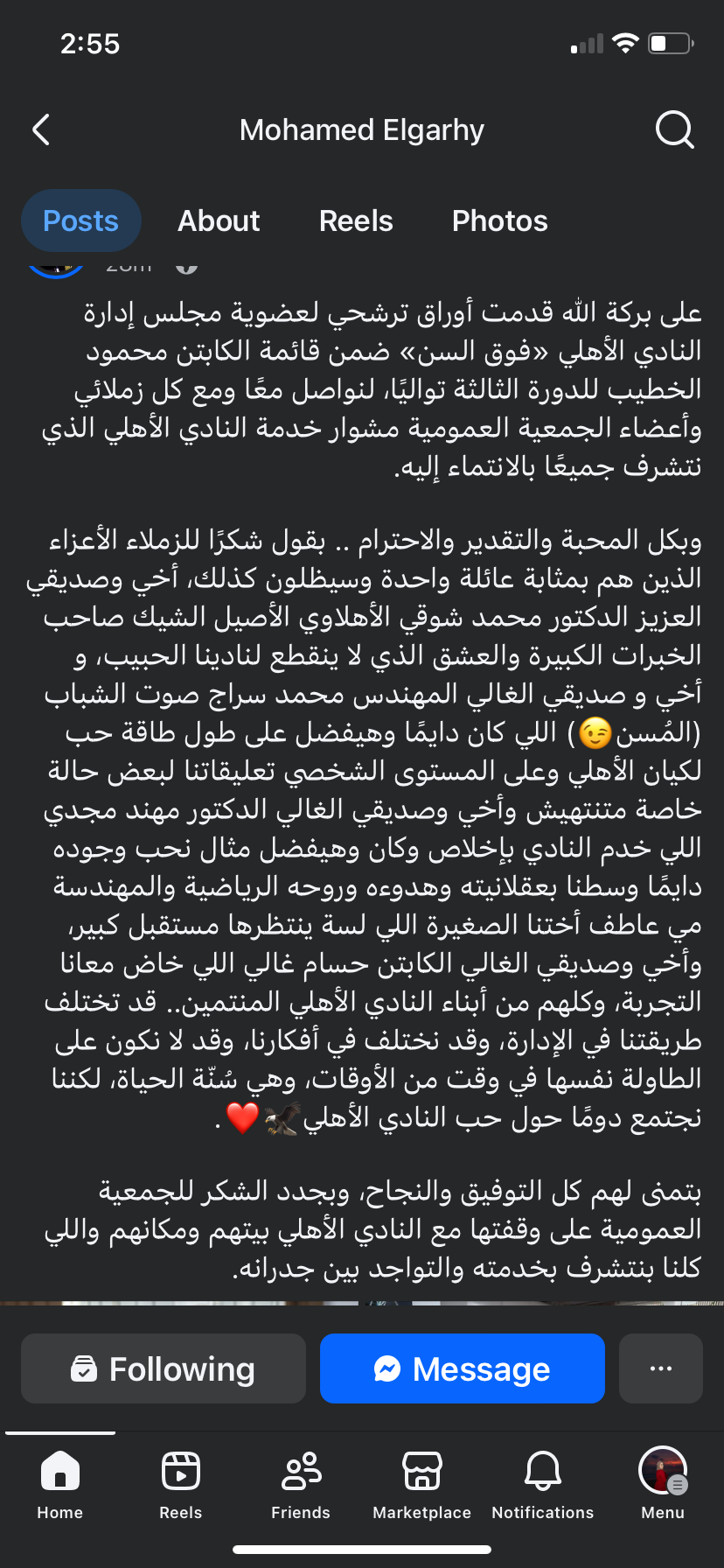
Task: Switch to the Reels profile tab
Action: (x=356, y=220)
